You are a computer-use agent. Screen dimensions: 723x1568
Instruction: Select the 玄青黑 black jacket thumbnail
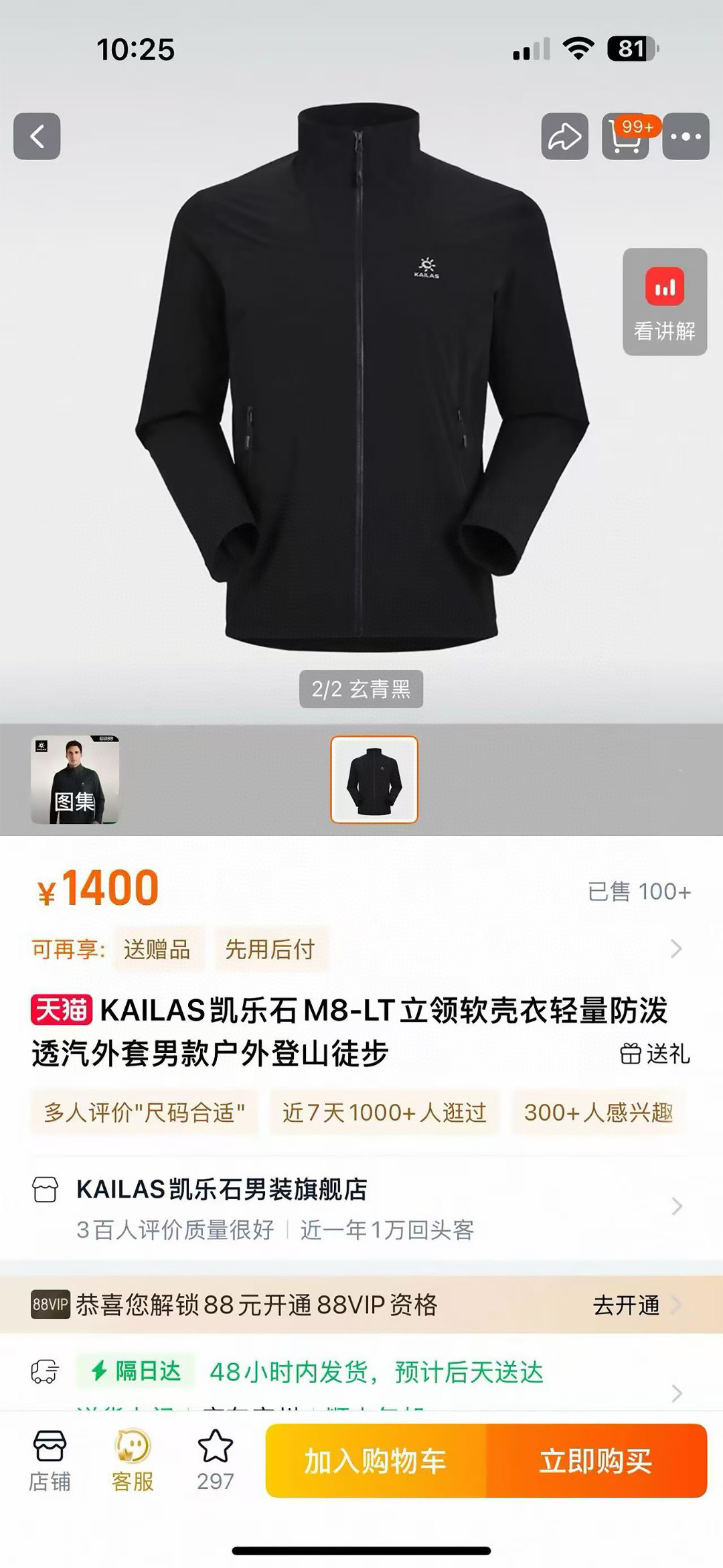tap(374, 780)
